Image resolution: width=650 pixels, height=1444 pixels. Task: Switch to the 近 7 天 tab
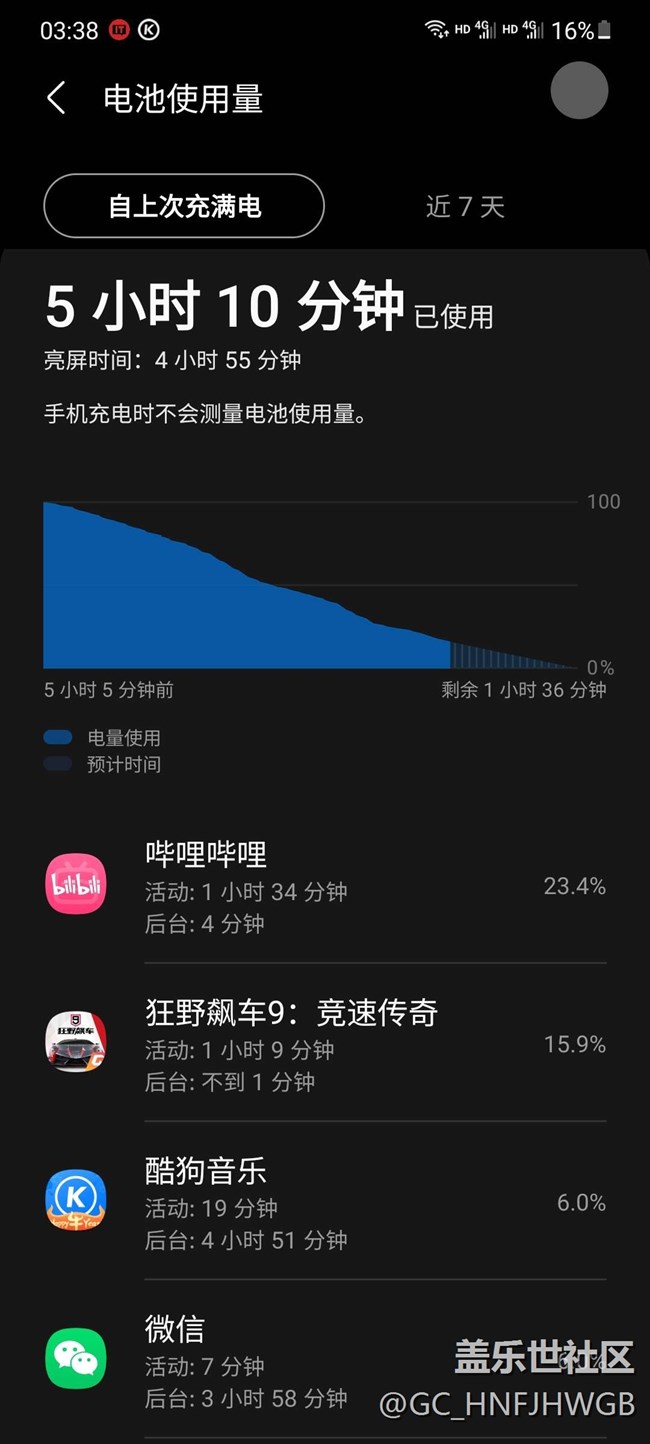[x=465, y=206]
